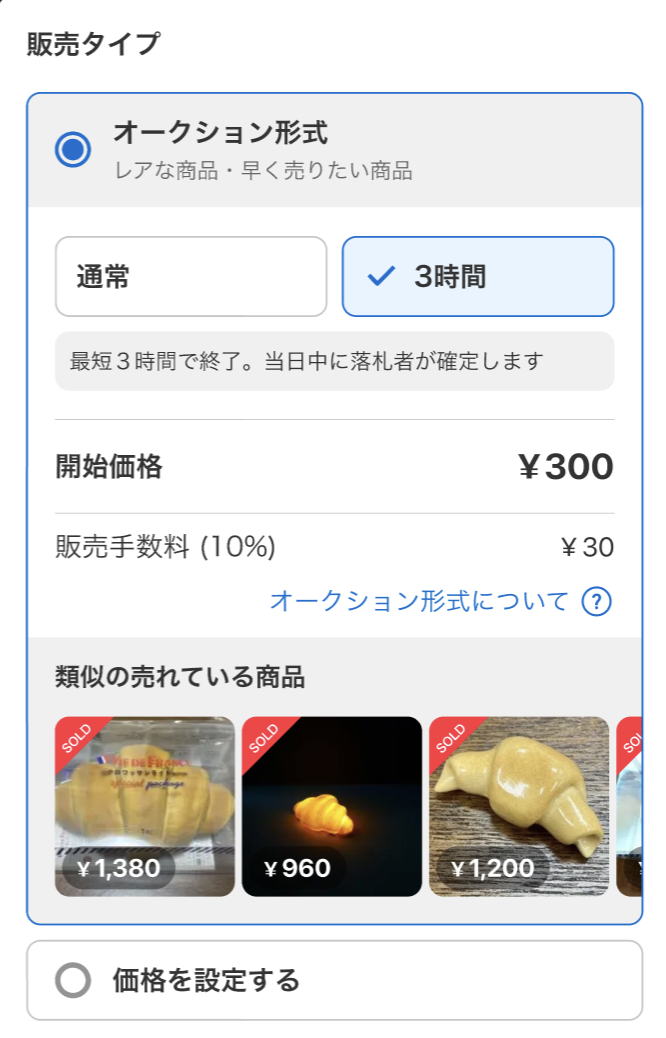The image size is (666, 1038).
Task: View the sold item priced ¥1,380
Action: (145, 806)
